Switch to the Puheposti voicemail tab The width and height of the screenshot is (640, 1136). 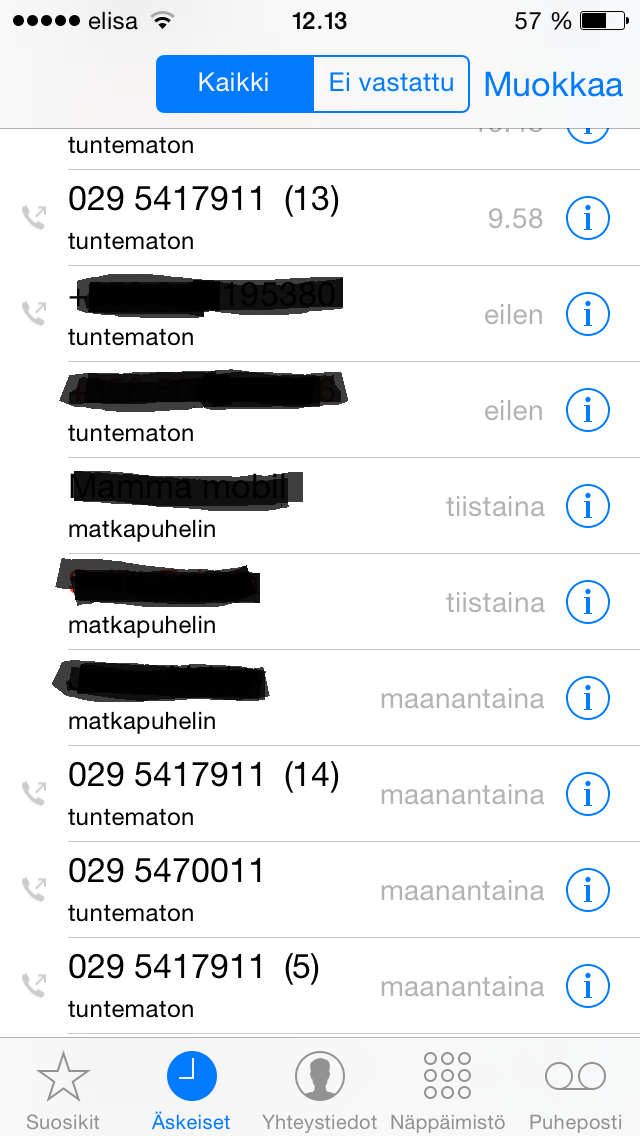coord(575,1091)
